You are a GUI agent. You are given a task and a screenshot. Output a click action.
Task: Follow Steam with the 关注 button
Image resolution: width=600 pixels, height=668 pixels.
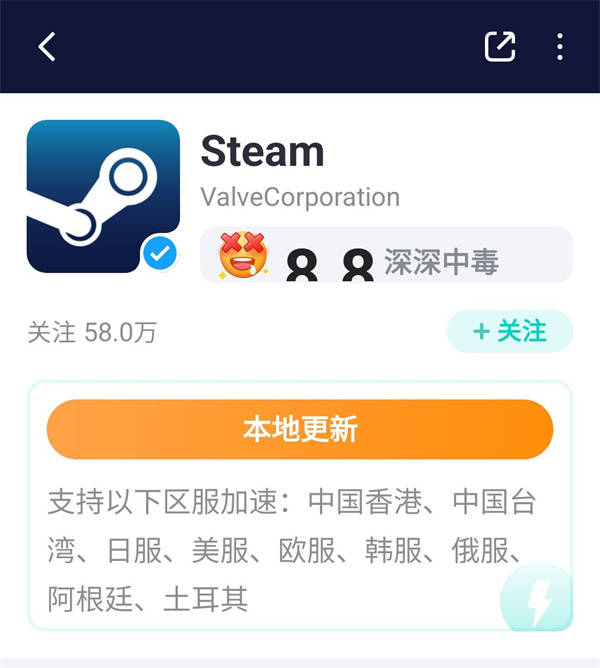coord(509,331)
